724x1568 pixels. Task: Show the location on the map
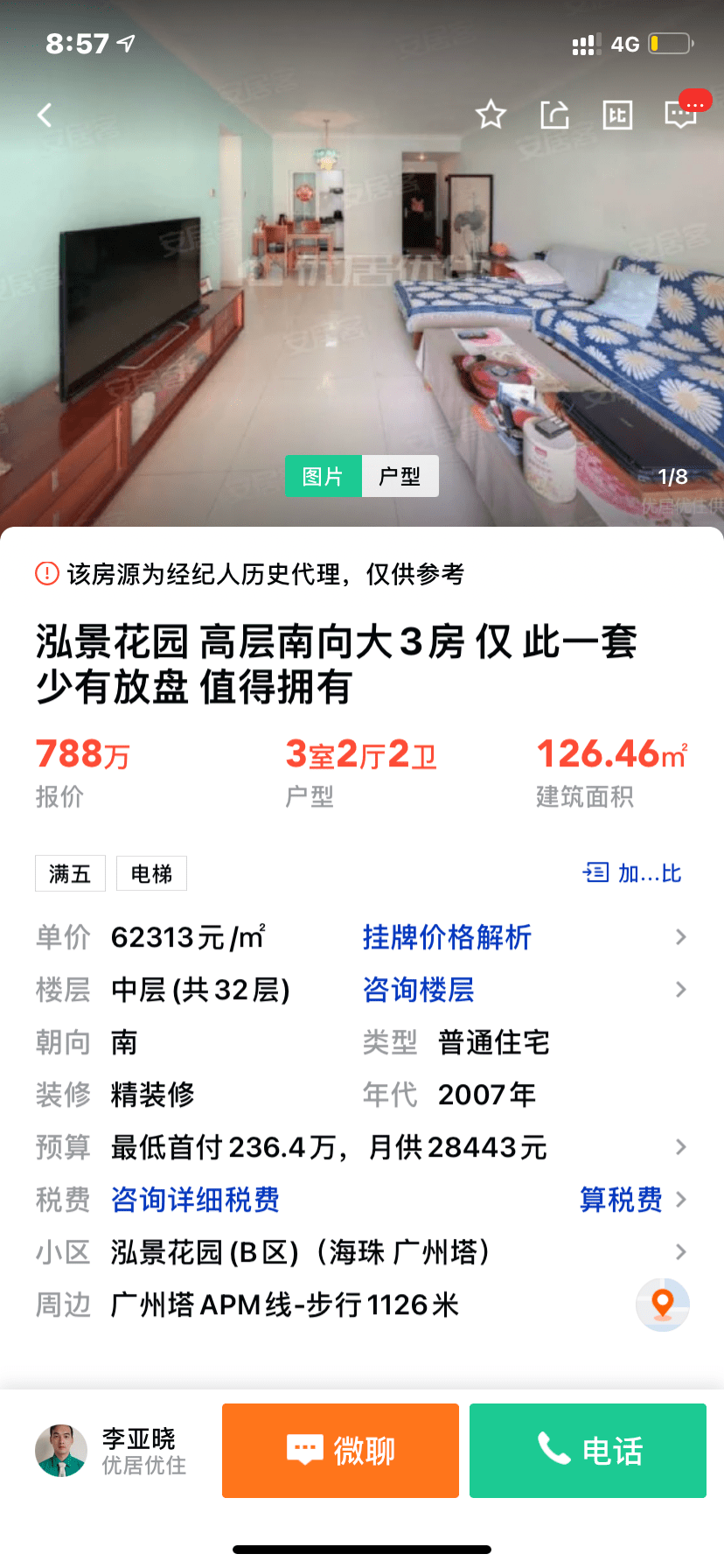(663, 1305)
